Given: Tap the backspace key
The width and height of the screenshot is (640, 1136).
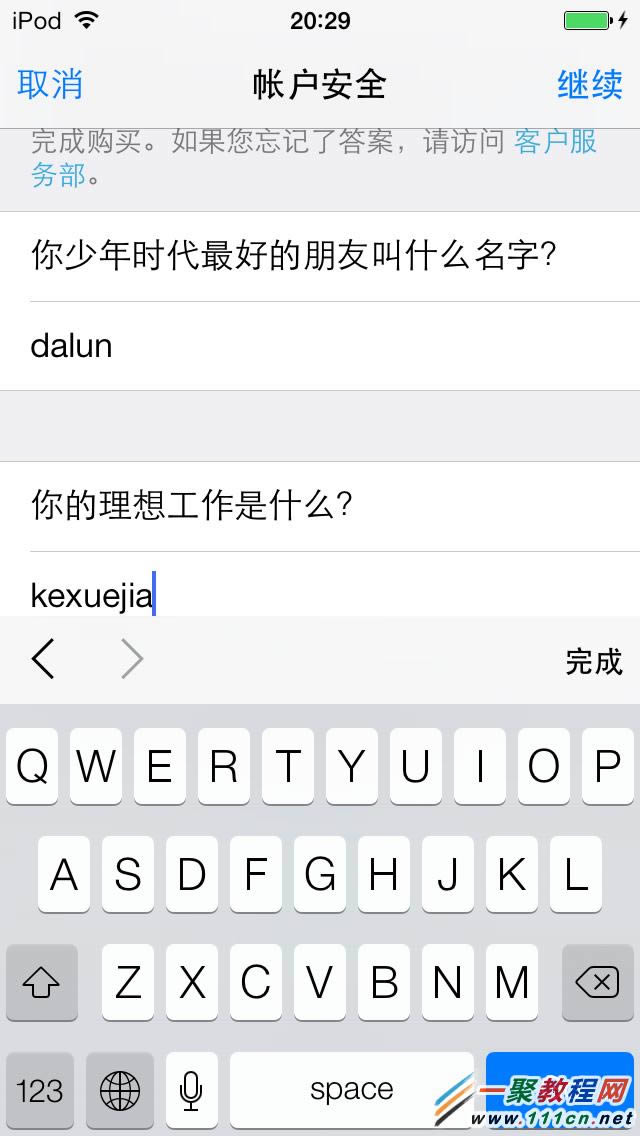Looking at the screenshot, I should (597, 983).
